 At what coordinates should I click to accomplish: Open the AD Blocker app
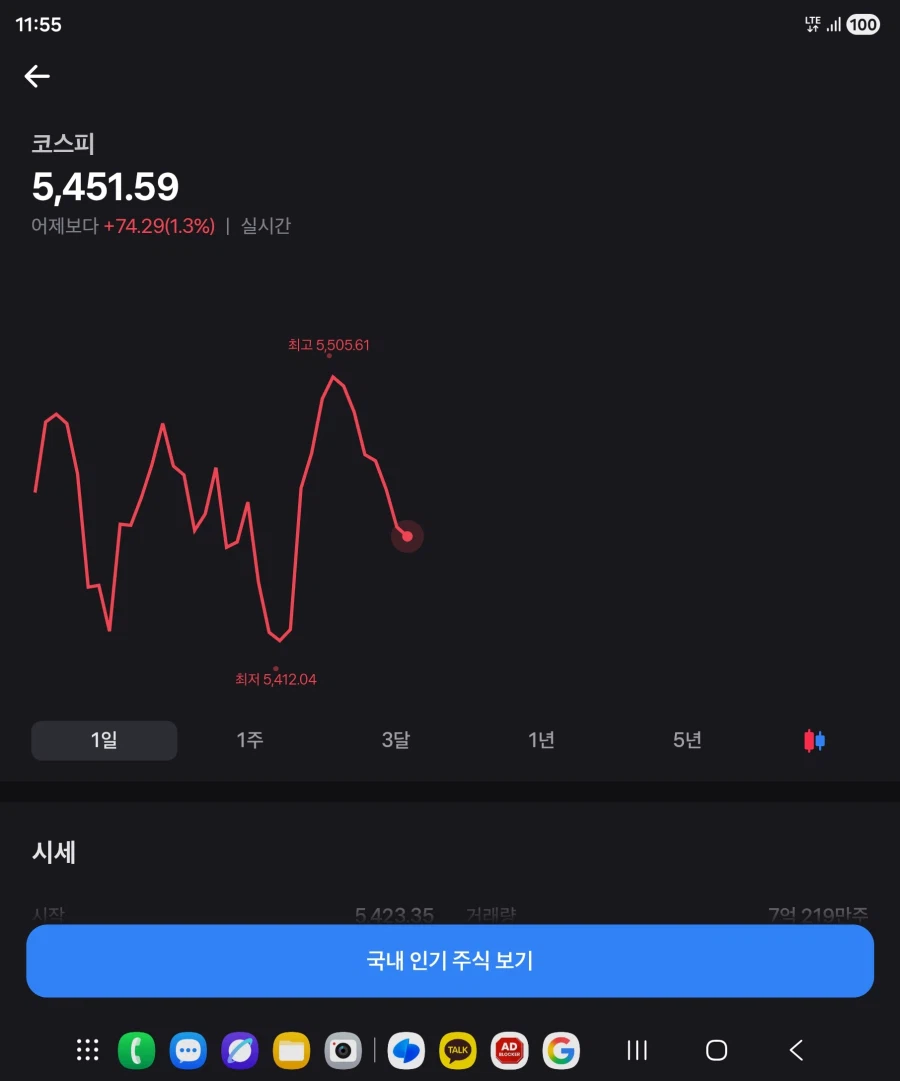pyautogui.click(x=509, y=1050)
